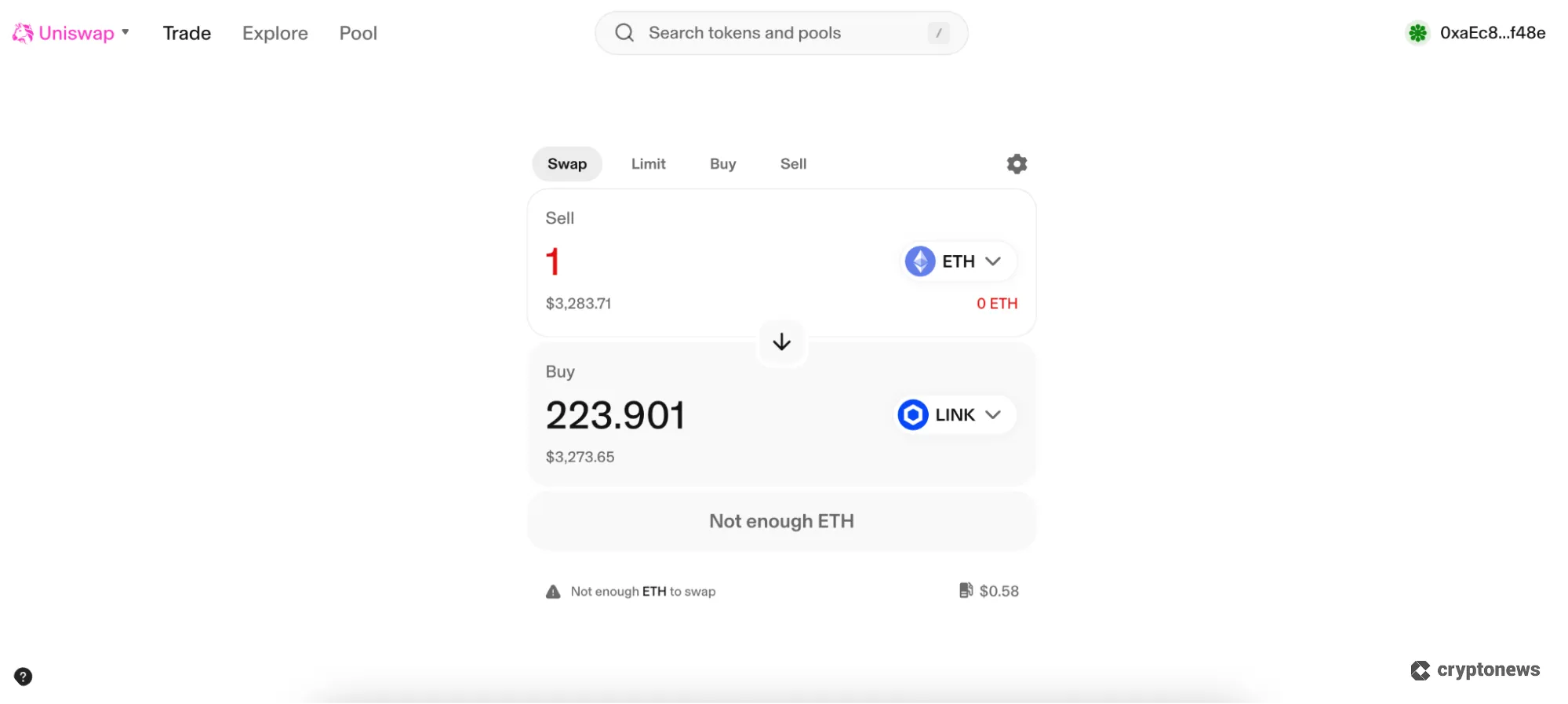Navigate to the Pool page
1568x704 pixels.
point(358,33)
